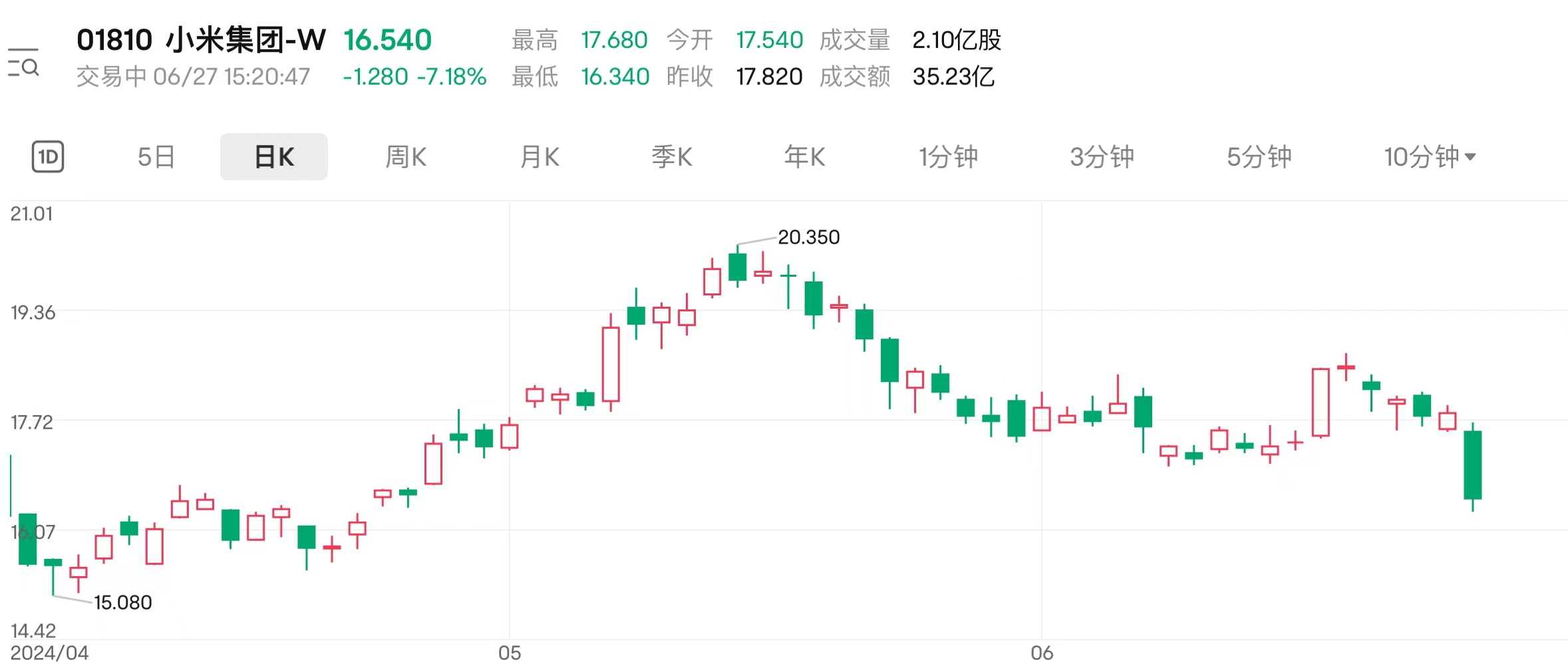Select the 日K daily candlestick tab
The image size is (1568, 672).
tap(273, 157)
